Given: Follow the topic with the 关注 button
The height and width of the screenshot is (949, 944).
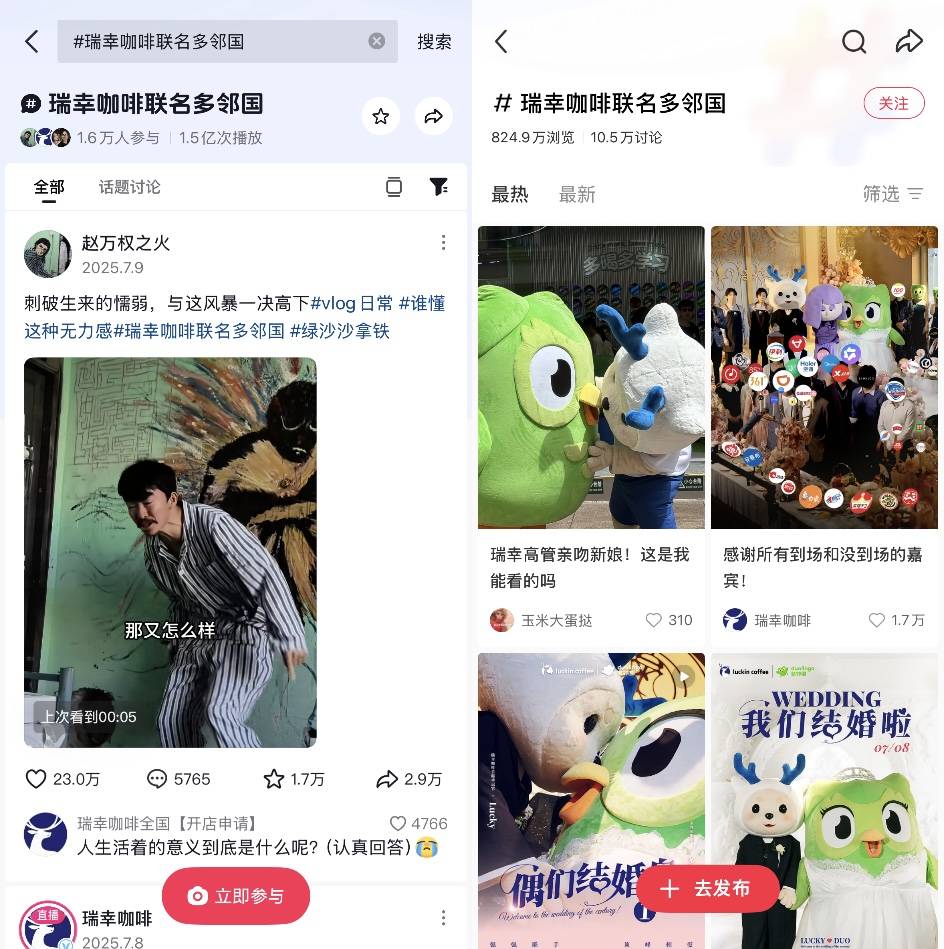Looking at the screenshot, I should tap(893, 103).
